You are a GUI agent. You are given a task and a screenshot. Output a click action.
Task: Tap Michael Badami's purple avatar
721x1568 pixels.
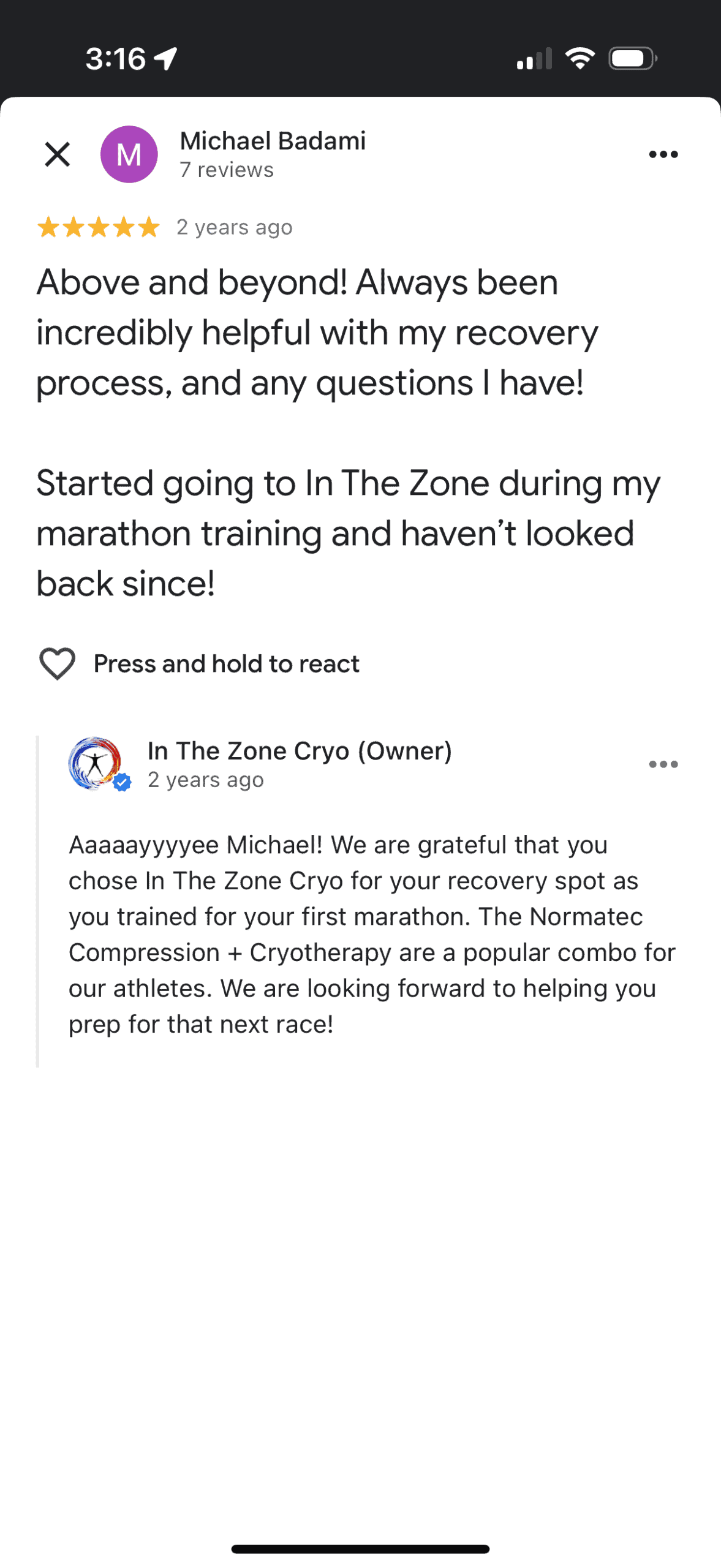(129, 154)
